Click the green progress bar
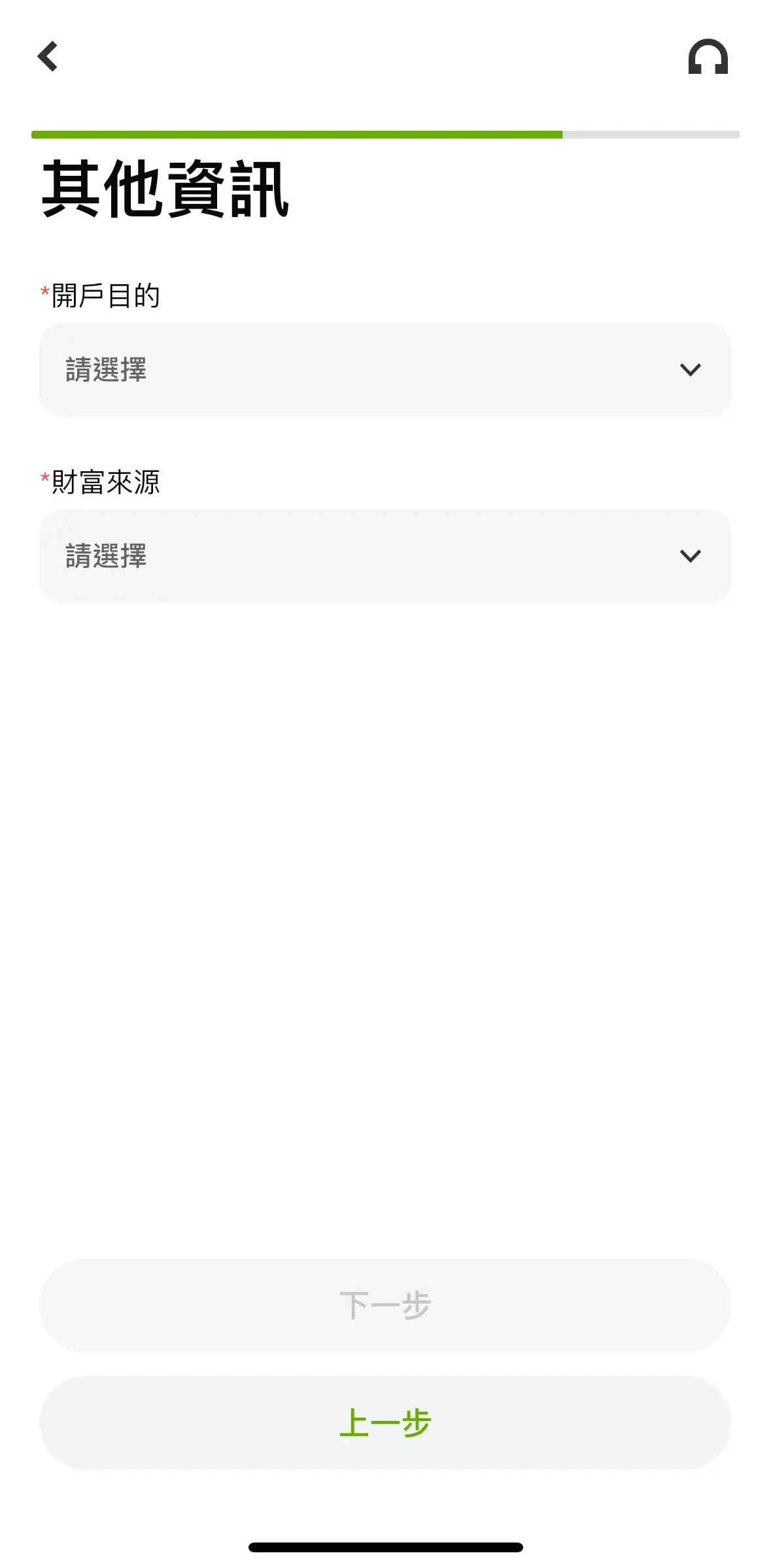The width and height of the screenshot is (771, 1568). point(294,134)
